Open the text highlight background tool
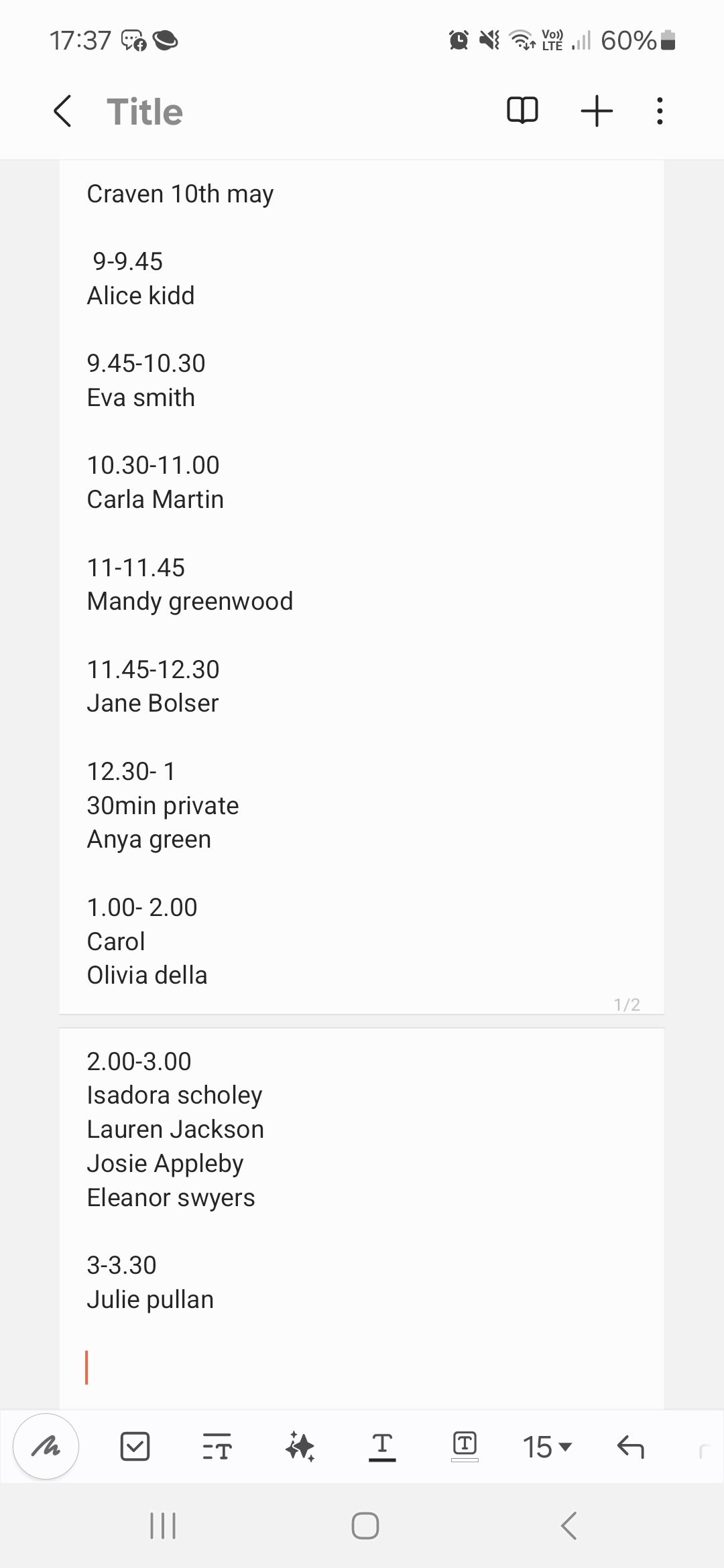The height and width of the screenshot is (1568, 724). [465, 1446]
